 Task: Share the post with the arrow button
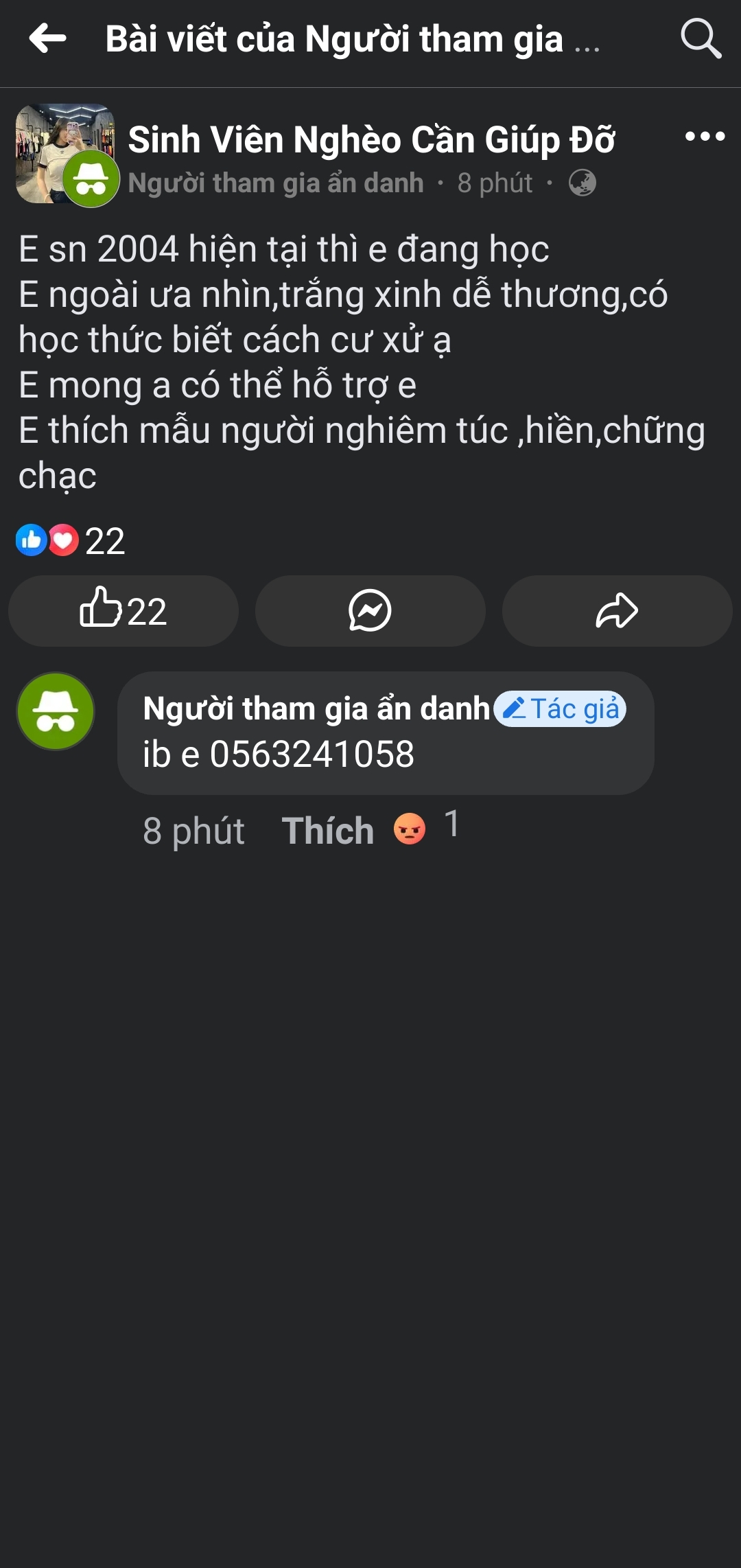click(x=617, y=610)
